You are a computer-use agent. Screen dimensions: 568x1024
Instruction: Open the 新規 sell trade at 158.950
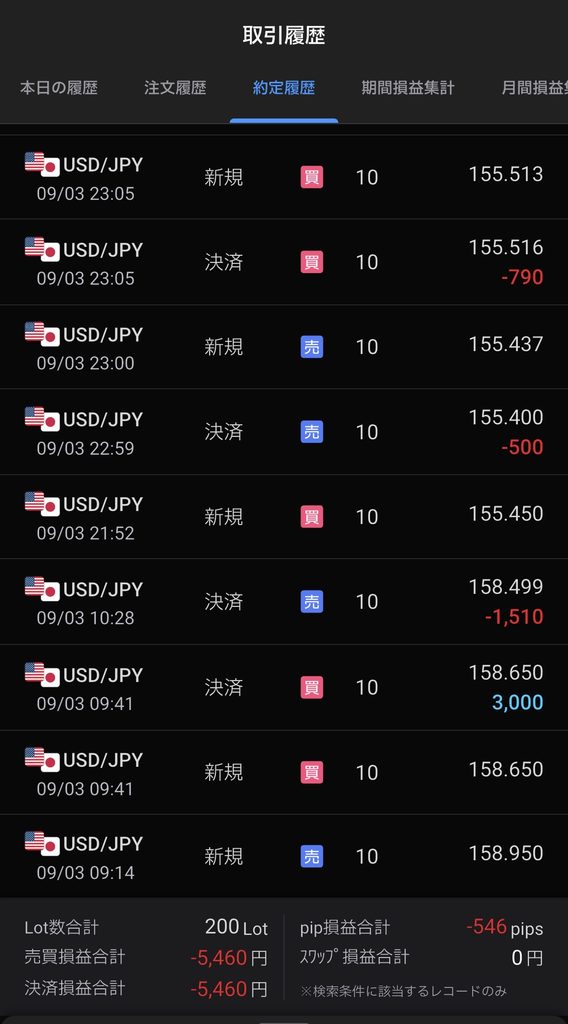(284, 856)
